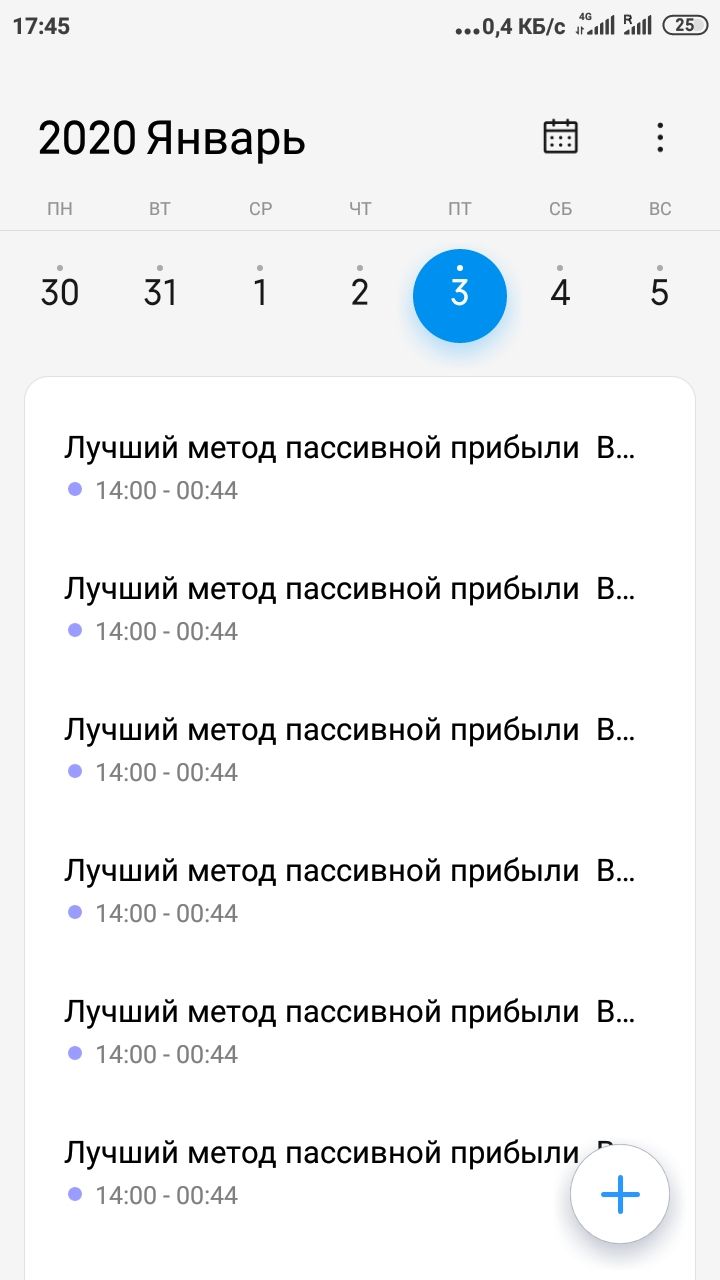Select Thursday, January 2
The height and width of the screenshot is (1280, 720).
[360, 292]
